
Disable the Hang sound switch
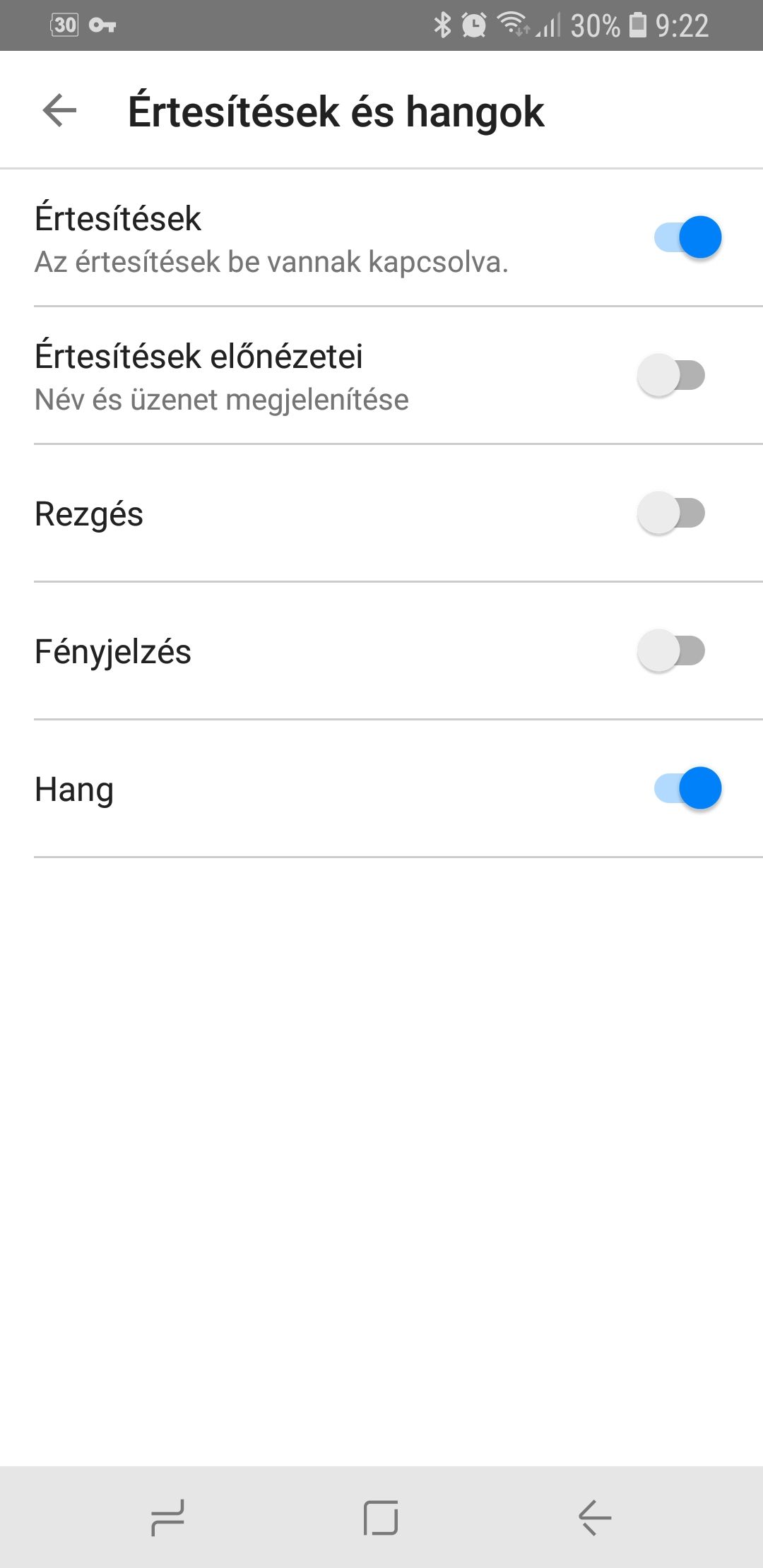(x=687, y=788)
